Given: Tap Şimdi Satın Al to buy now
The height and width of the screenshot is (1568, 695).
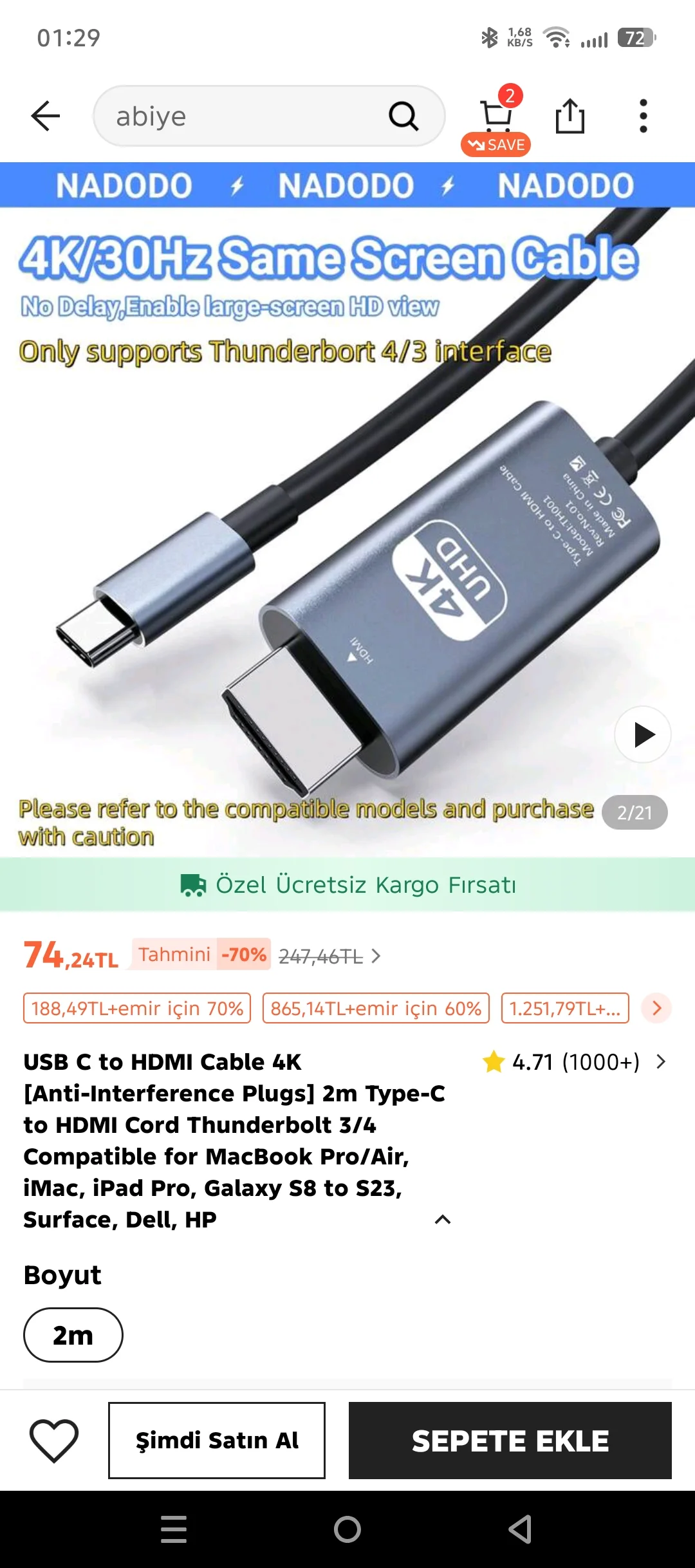Looking at the screenshot, I should (x=217, y=1441).
